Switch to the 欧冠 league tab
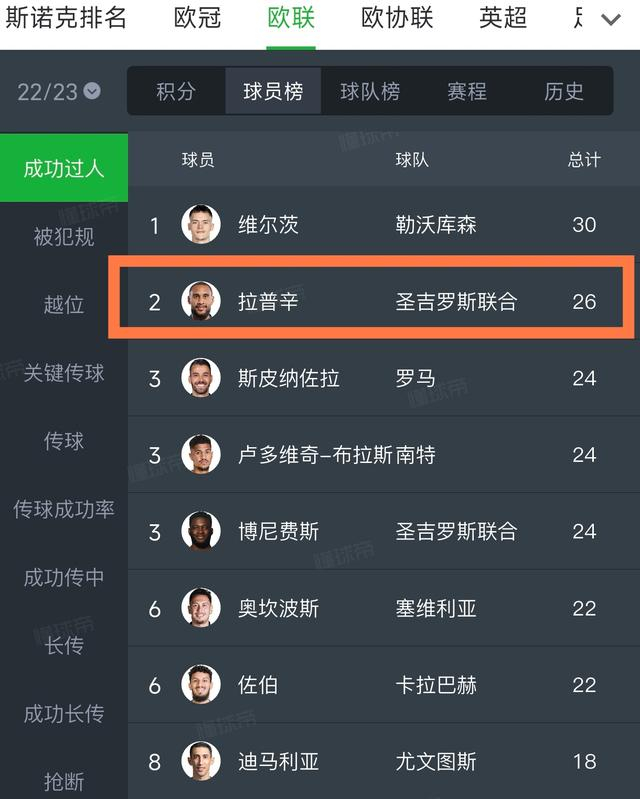Screen dimensions: 640x799 [197, 18]
